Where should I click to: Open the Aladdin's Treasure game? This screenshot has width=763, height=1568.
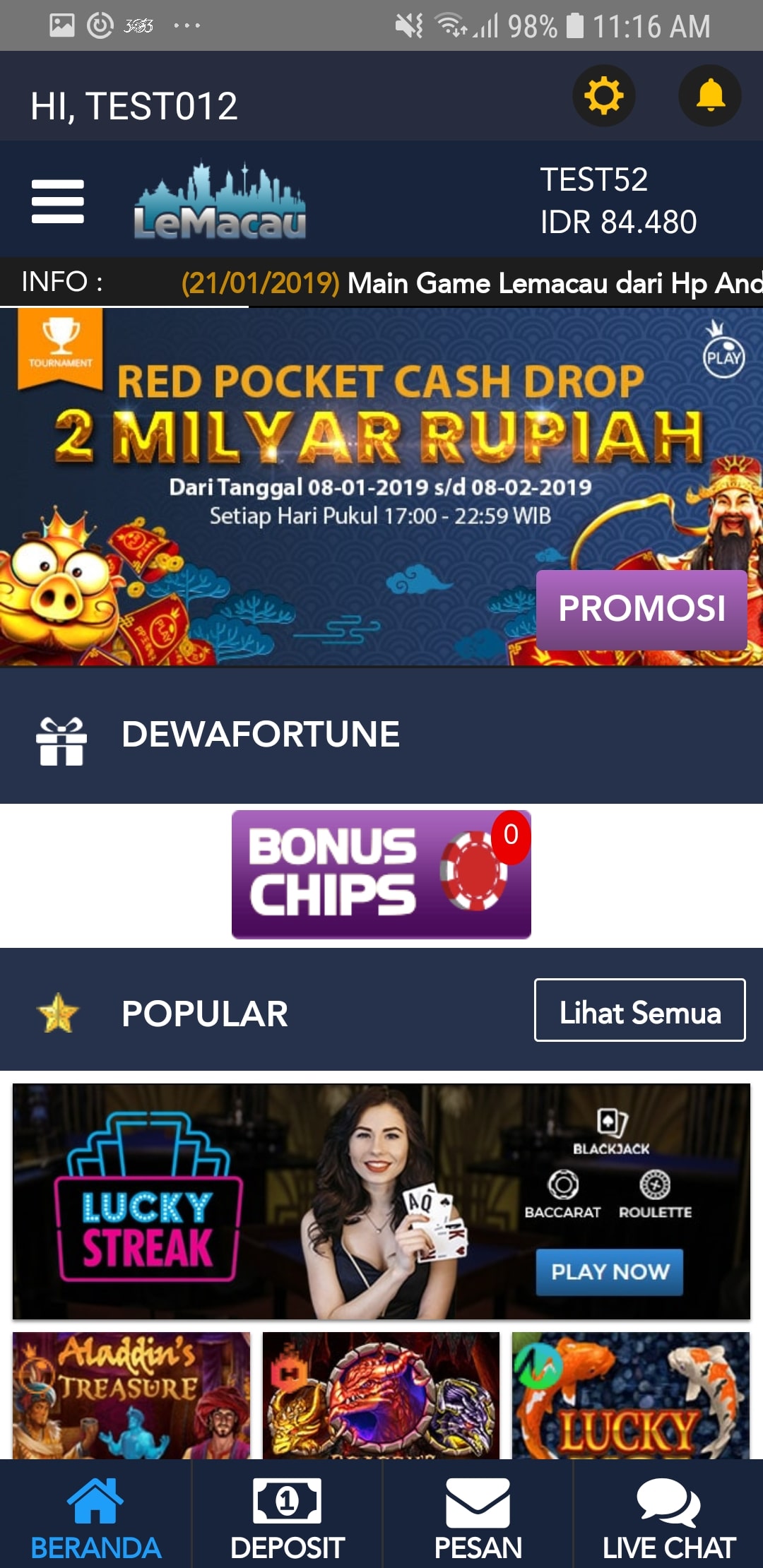point(131,1395)
